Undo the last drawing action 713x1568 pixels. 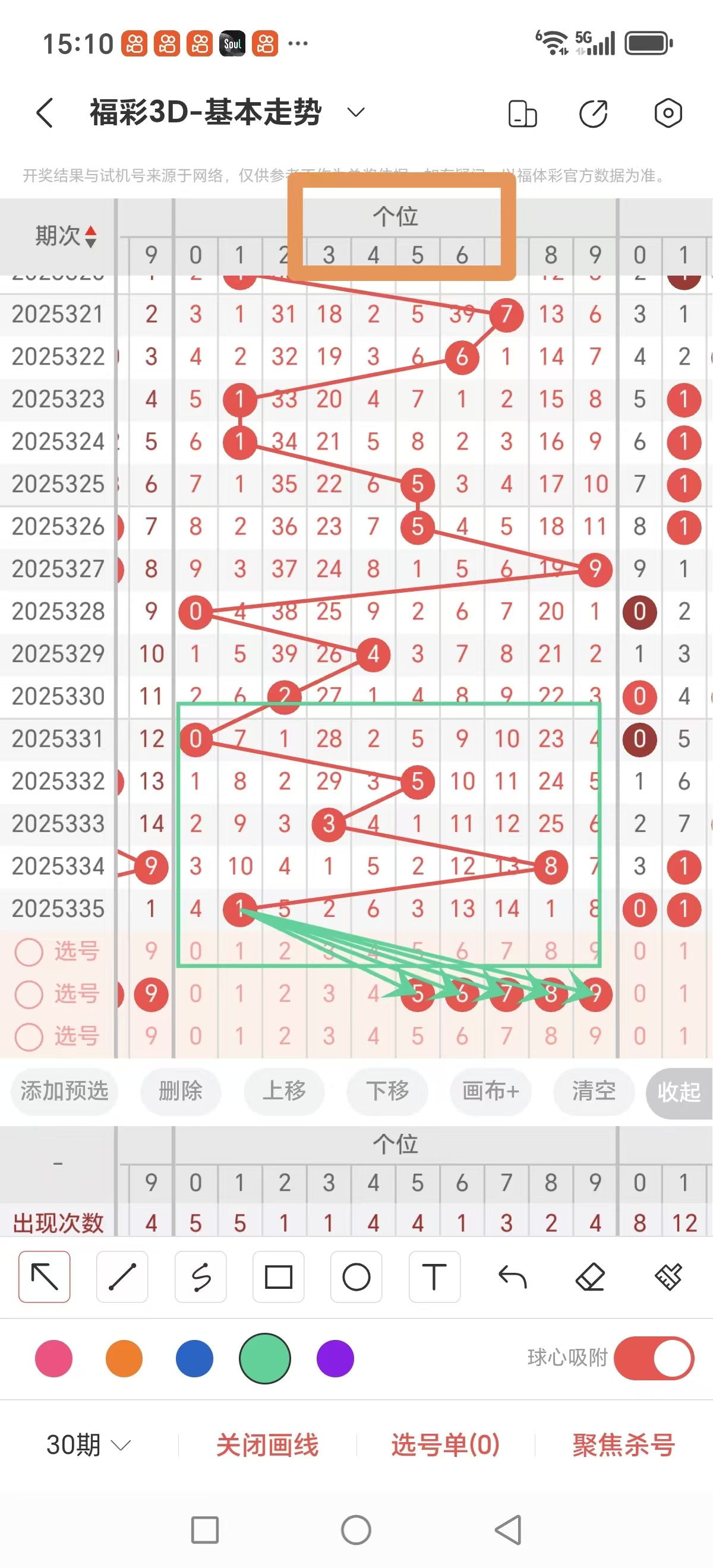(512, 1278)
